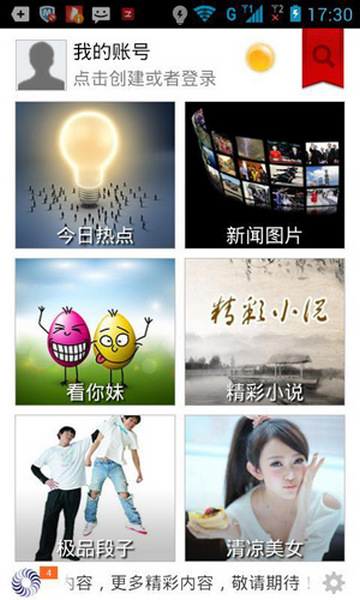Open the 精彩小说 tile
This screenshot has height=600, width=360.
pyautogui.click(x=265, y=332)
